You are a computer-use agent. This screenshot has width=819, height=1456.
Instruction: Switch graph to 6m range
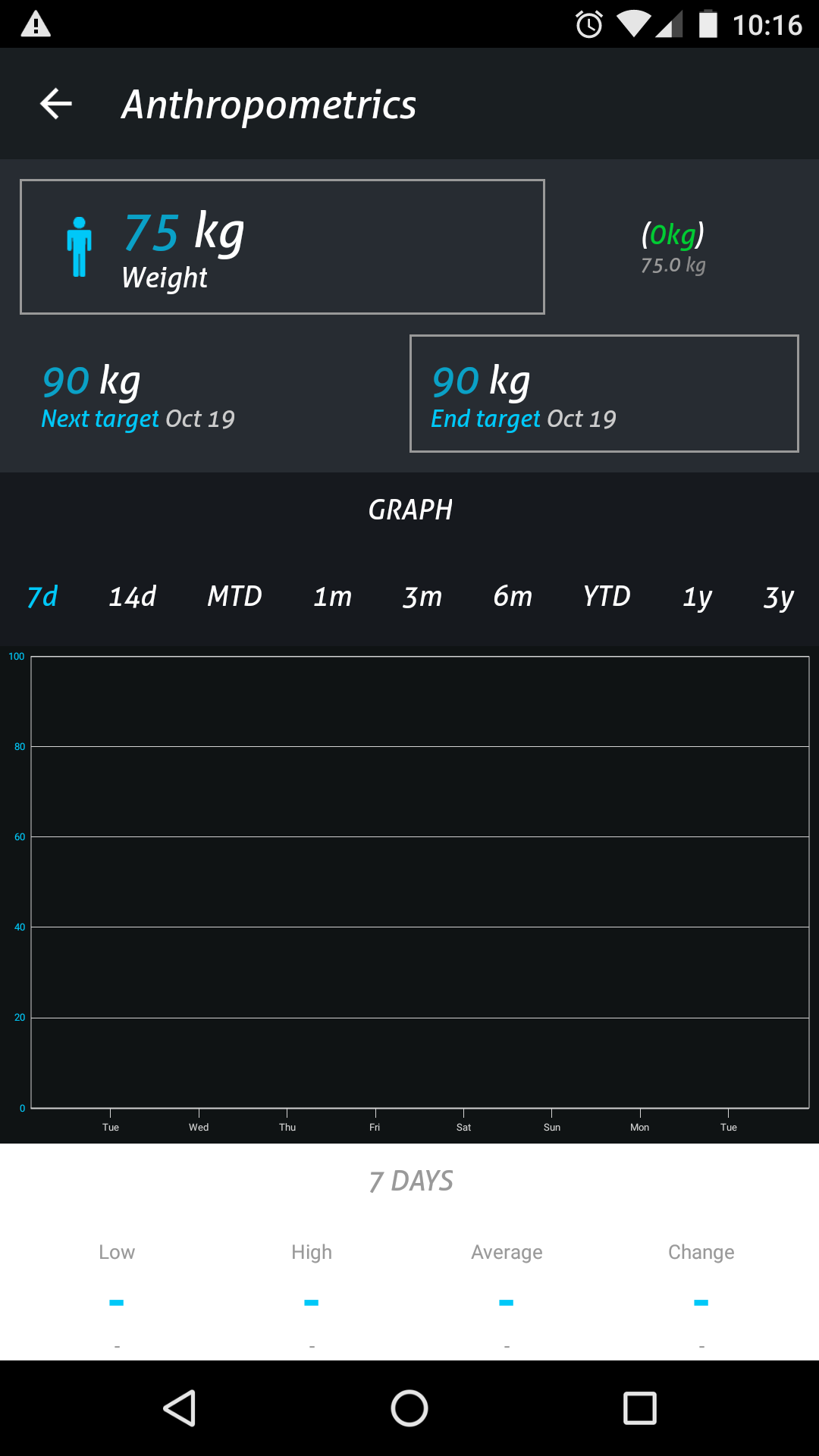click(x=513, y=597)
